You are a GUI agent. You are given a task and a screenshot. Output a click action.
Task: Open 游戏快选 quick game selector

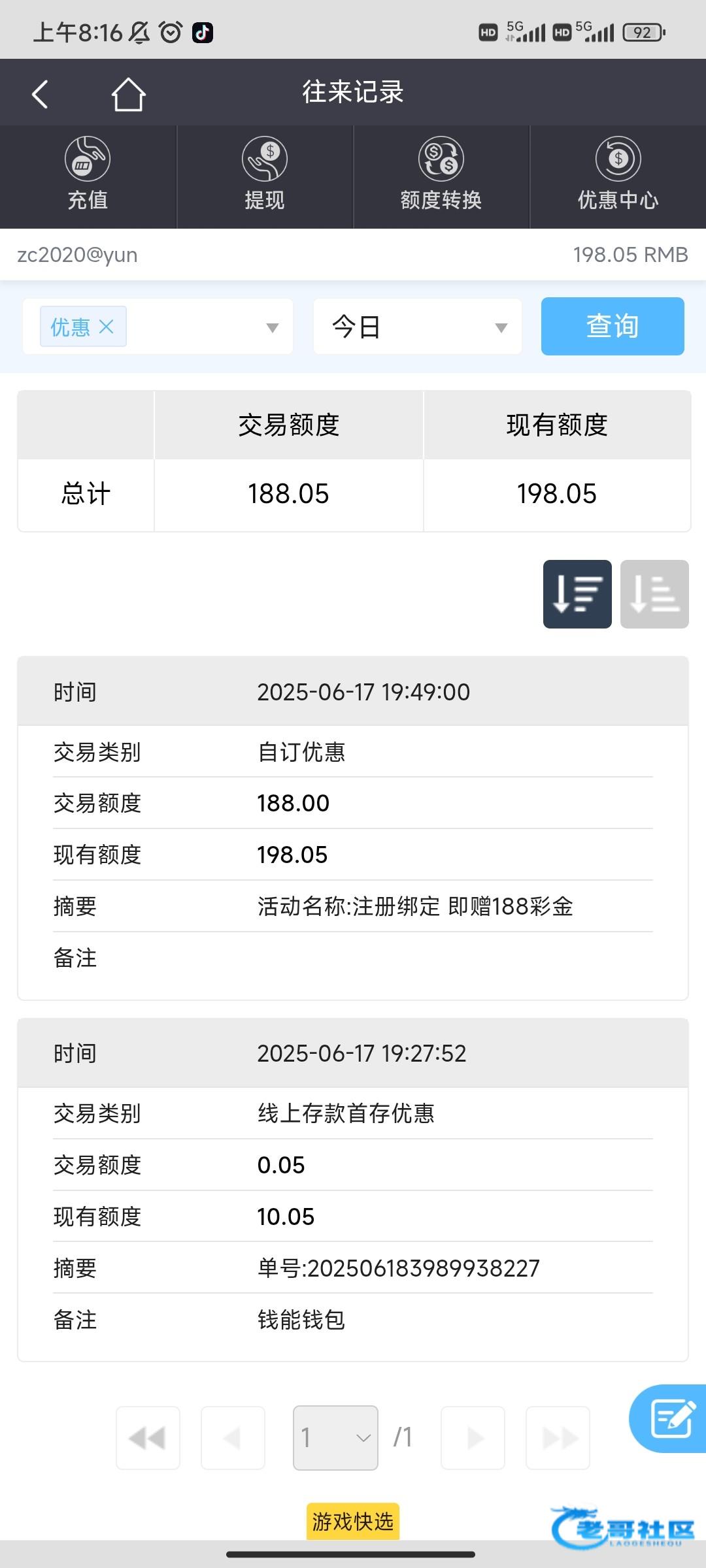[x=352, y=1522]
